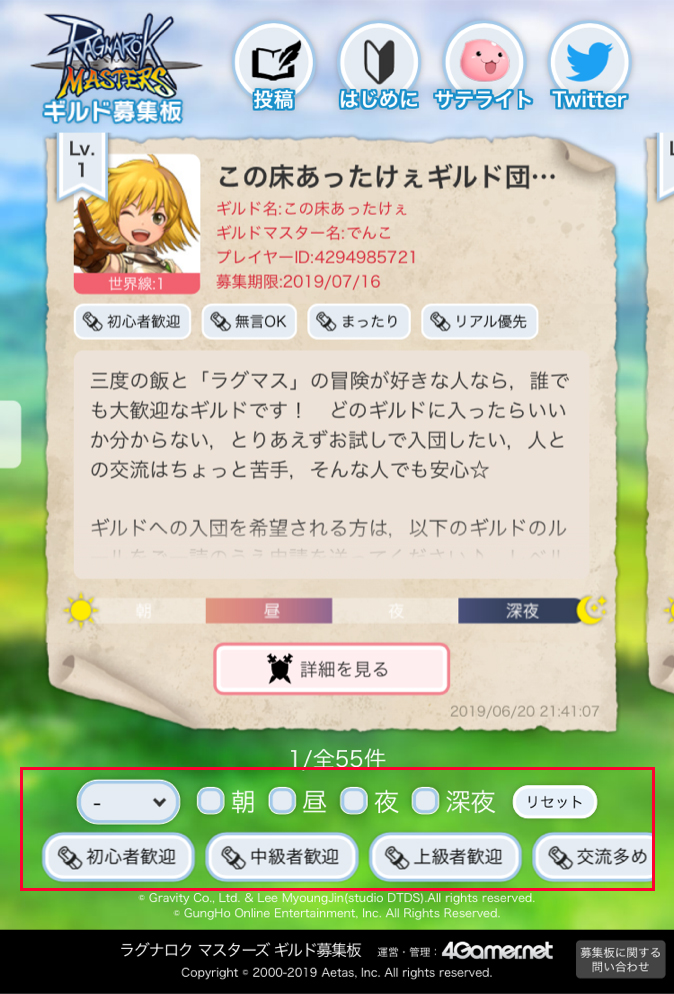Tap the 詳細を見る details button

(x=331, y=669)
